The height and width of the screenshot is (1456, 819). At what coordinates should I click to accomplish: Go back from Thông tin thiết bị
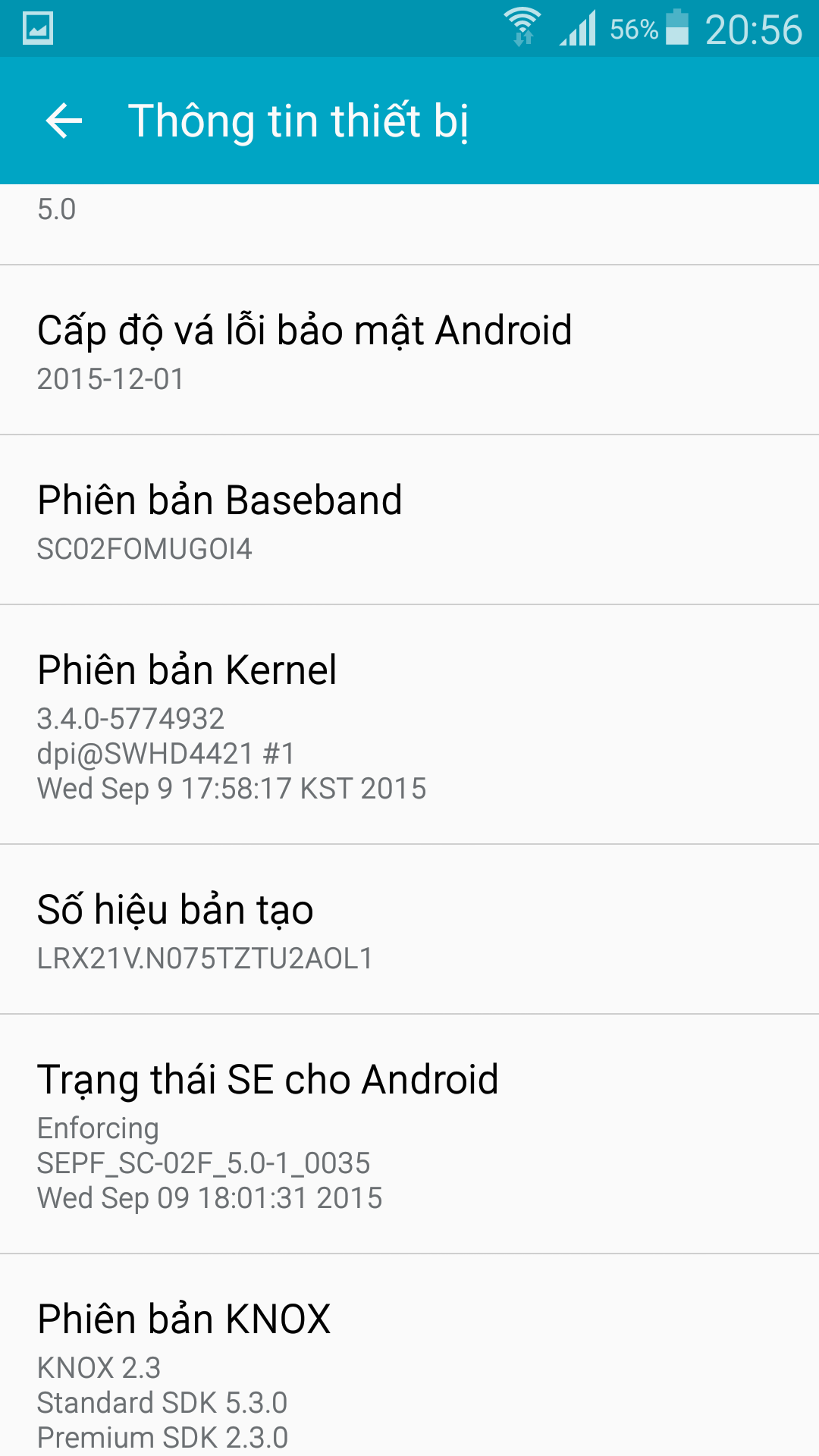64,121
